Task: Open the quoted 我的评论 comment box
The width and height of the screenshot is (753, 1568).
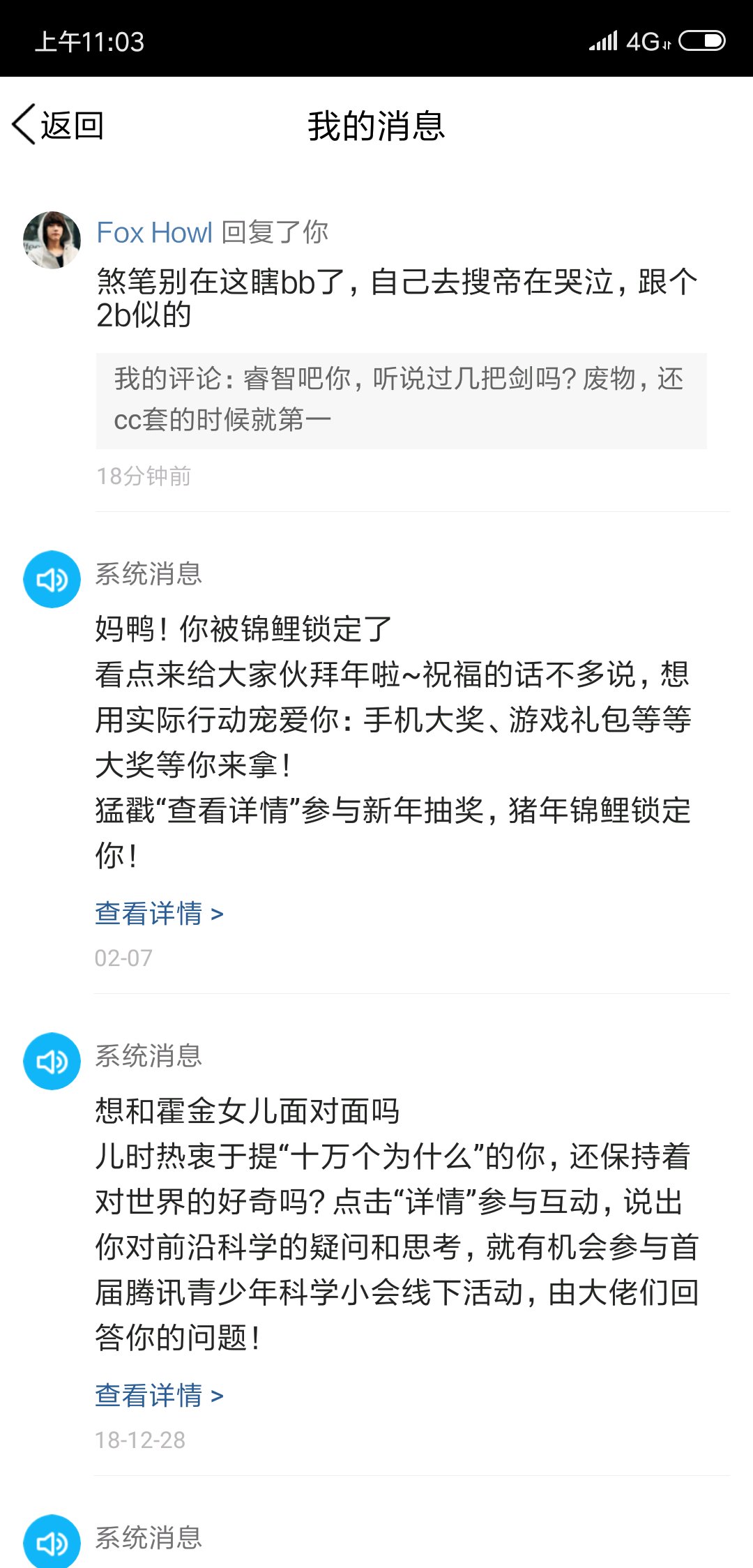Action: click(402, 400)
